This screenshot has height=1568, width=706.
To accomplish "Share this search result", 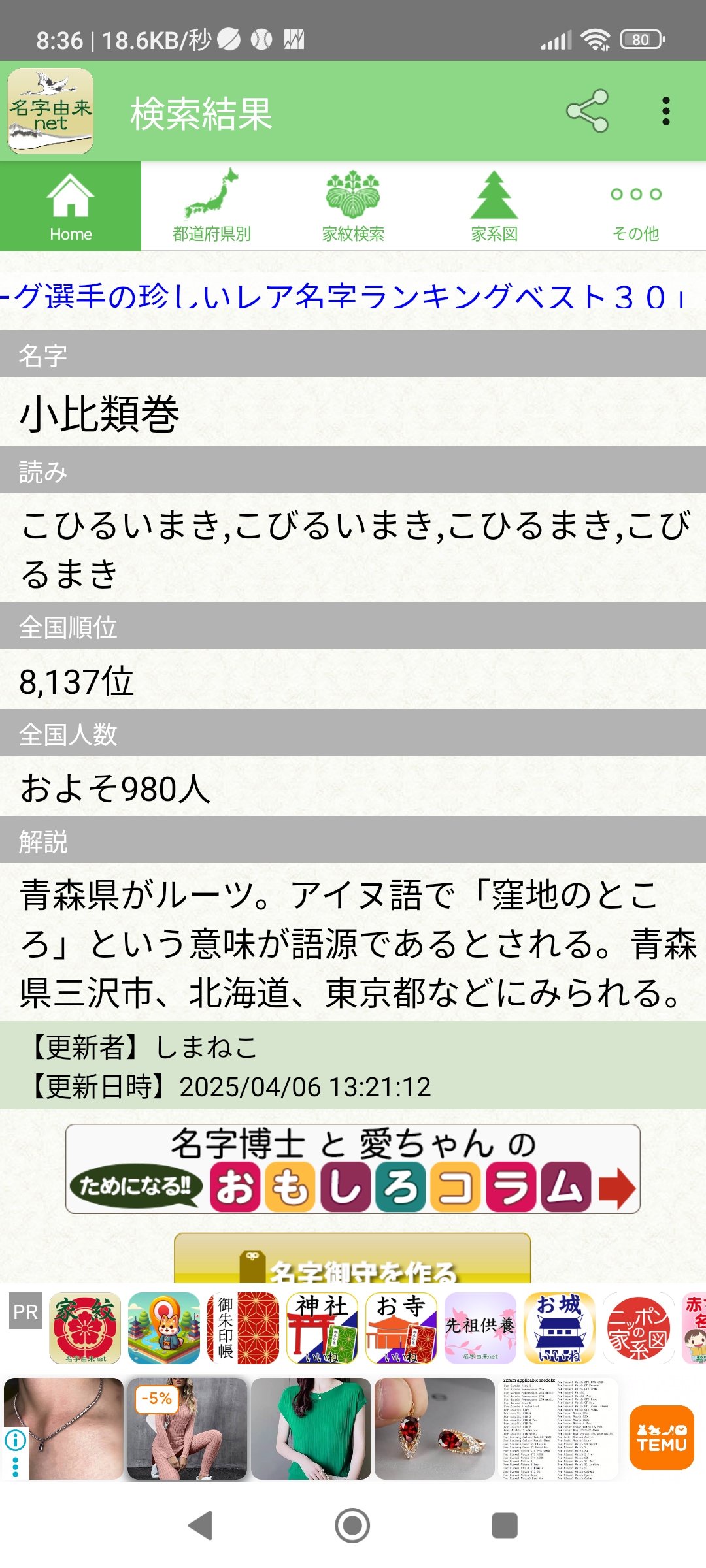I will (587, 111).
